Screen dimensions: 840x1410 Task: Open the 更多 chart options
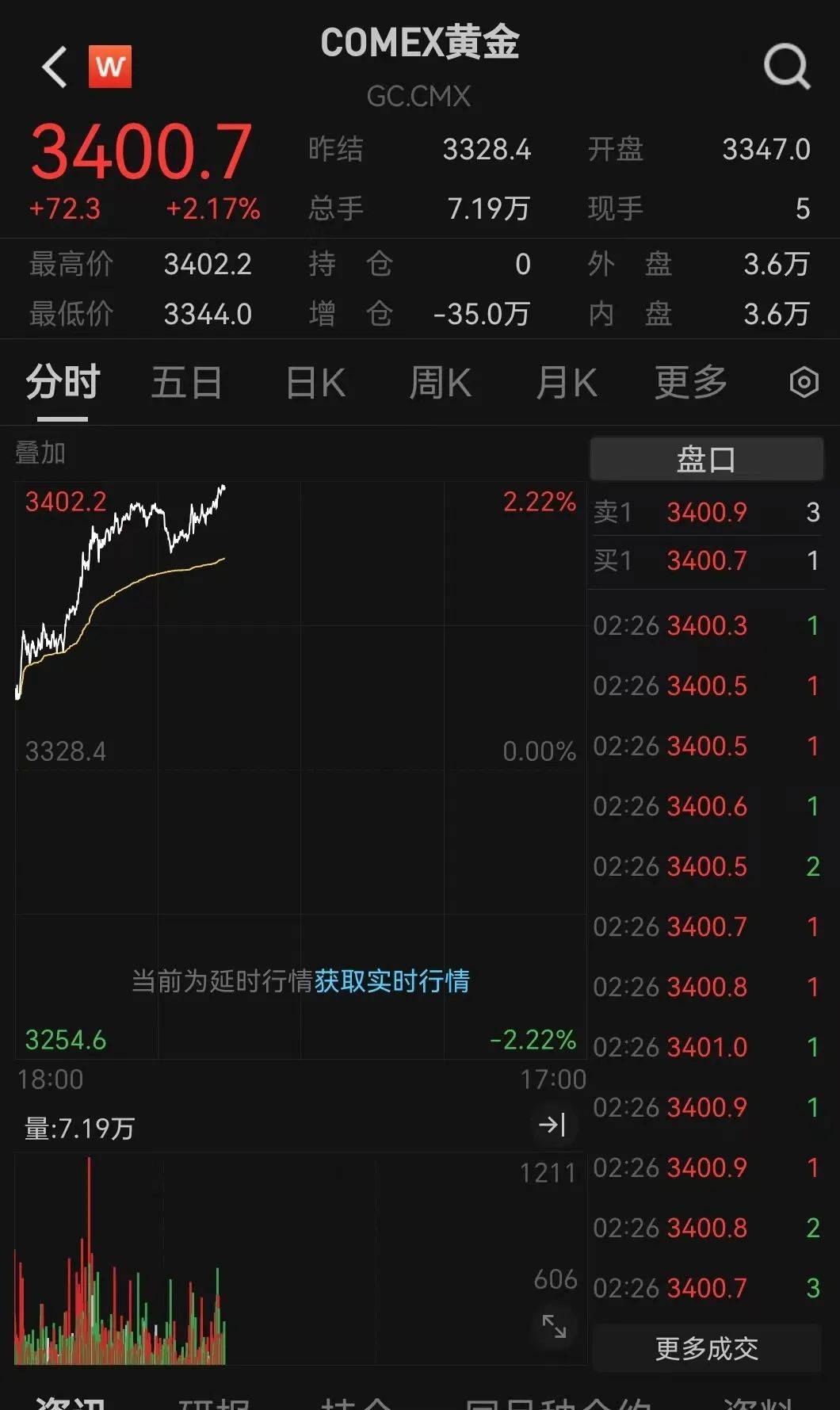tap(690, 383)
